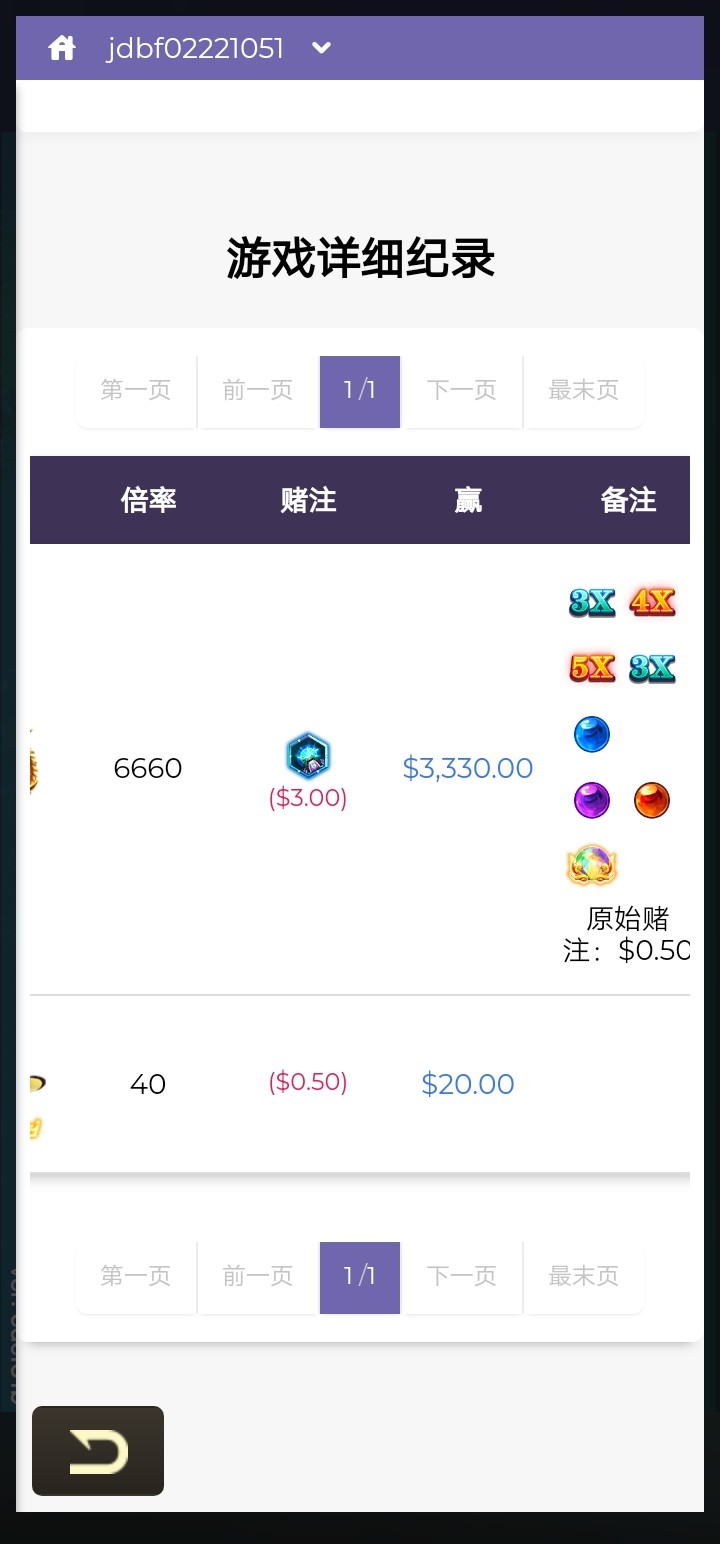Select the blue hexagon bet gem icon
This screenshot has height=1544, width=720.
[x=307, y=757]
